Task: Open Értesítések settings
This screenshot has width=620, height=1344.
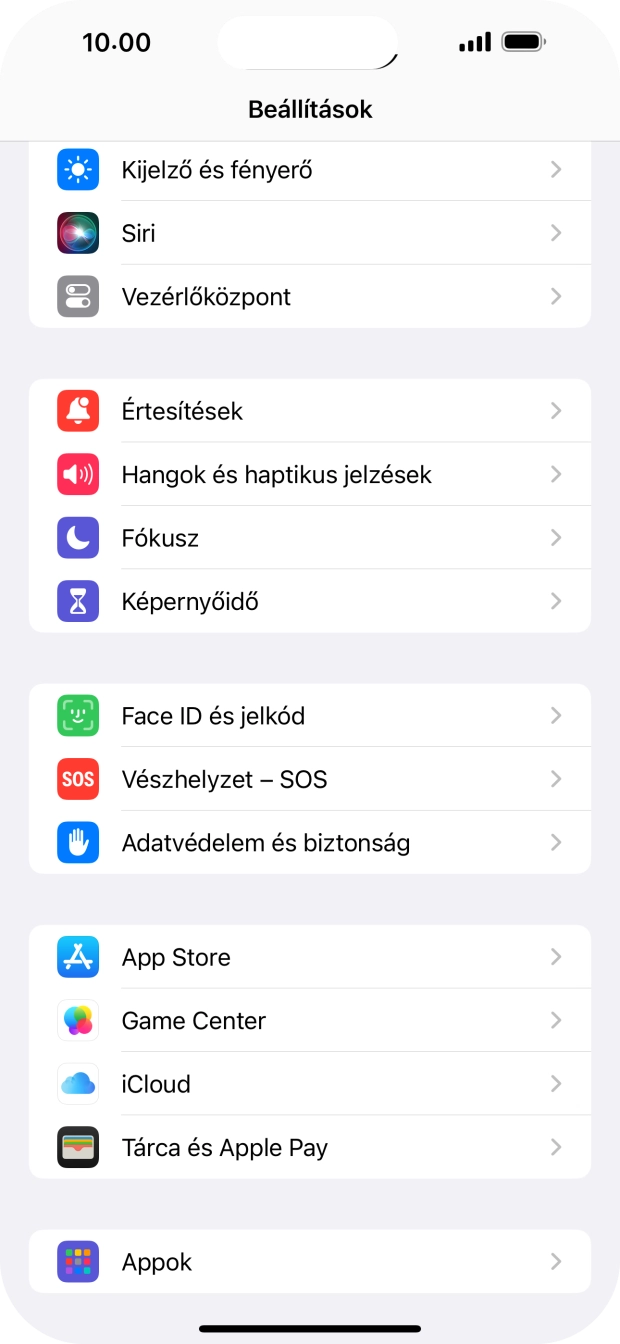Action: point(310,411)
